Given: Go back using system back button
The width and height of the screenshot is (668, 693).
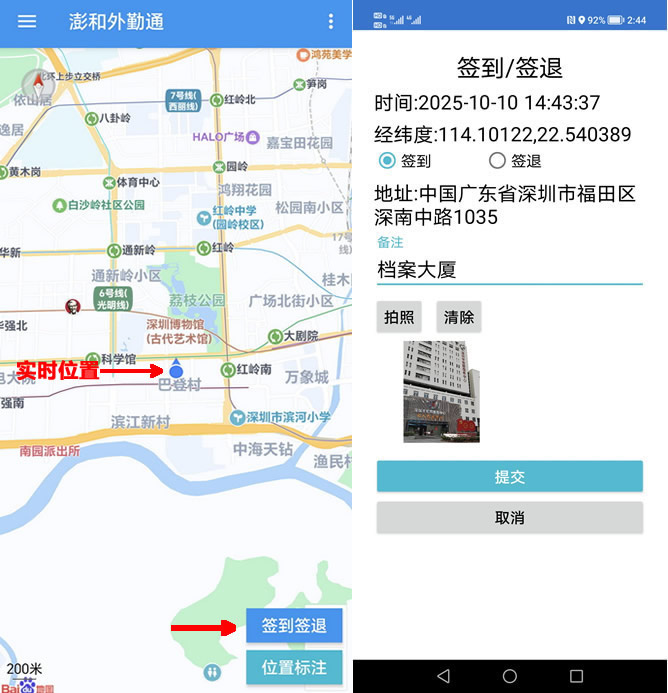Looking at the screenshot, I should tap(443, 676).
